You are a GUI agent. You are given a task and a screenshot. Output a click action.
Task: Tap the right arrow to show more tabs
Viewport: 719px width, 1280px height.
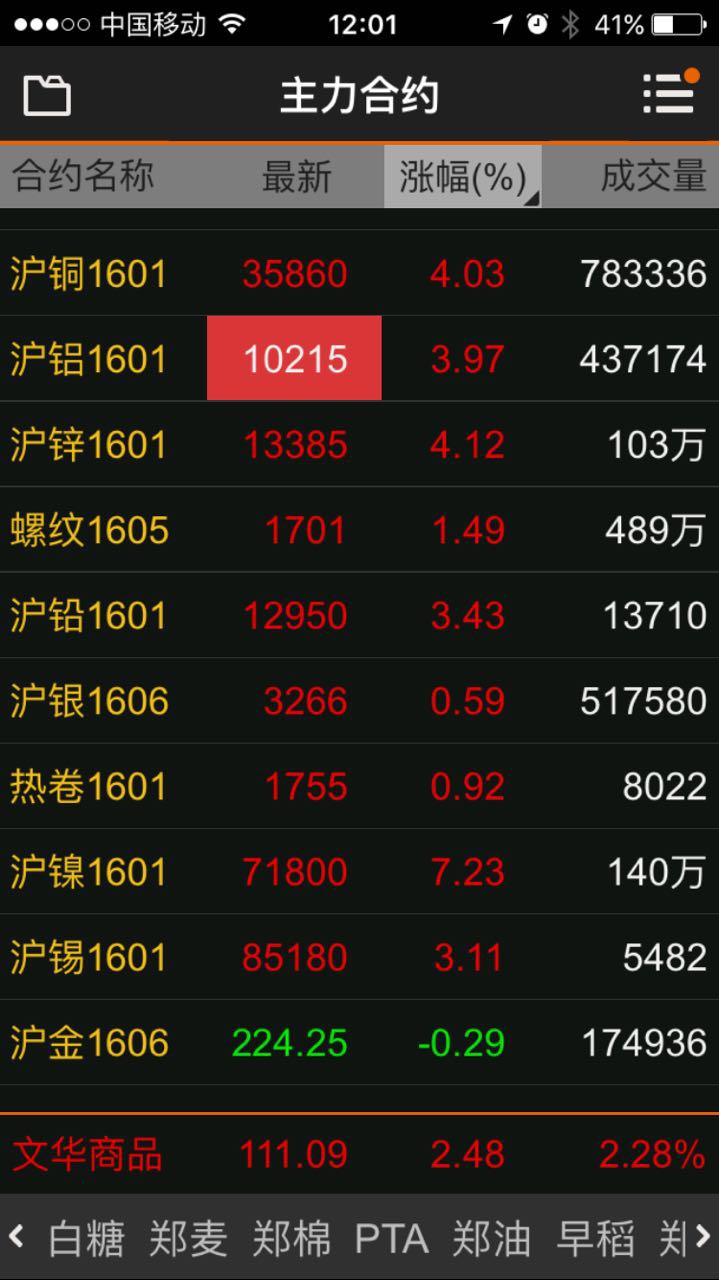coord(703,1237)
